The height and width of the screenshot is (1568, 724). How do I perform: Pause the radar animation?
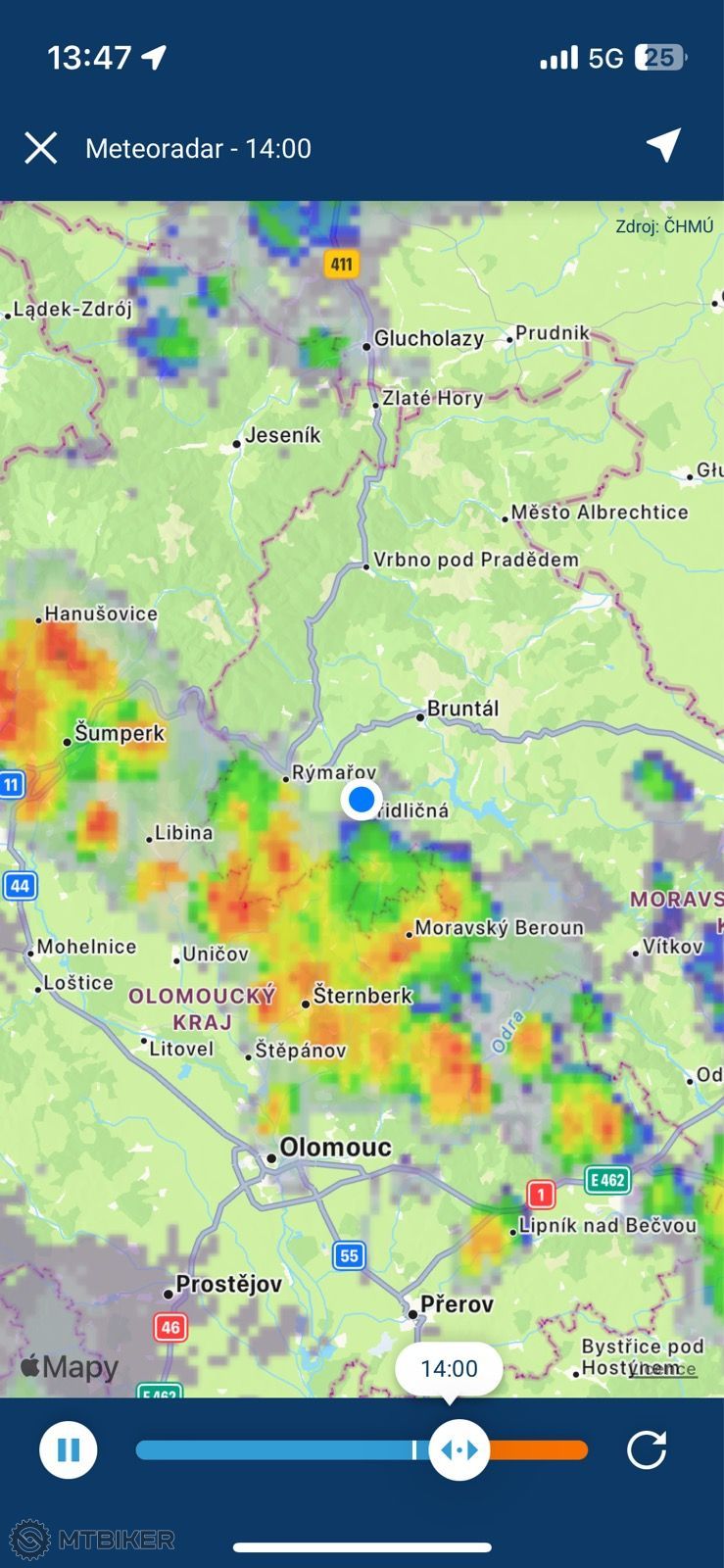[x=69, y=1449]
